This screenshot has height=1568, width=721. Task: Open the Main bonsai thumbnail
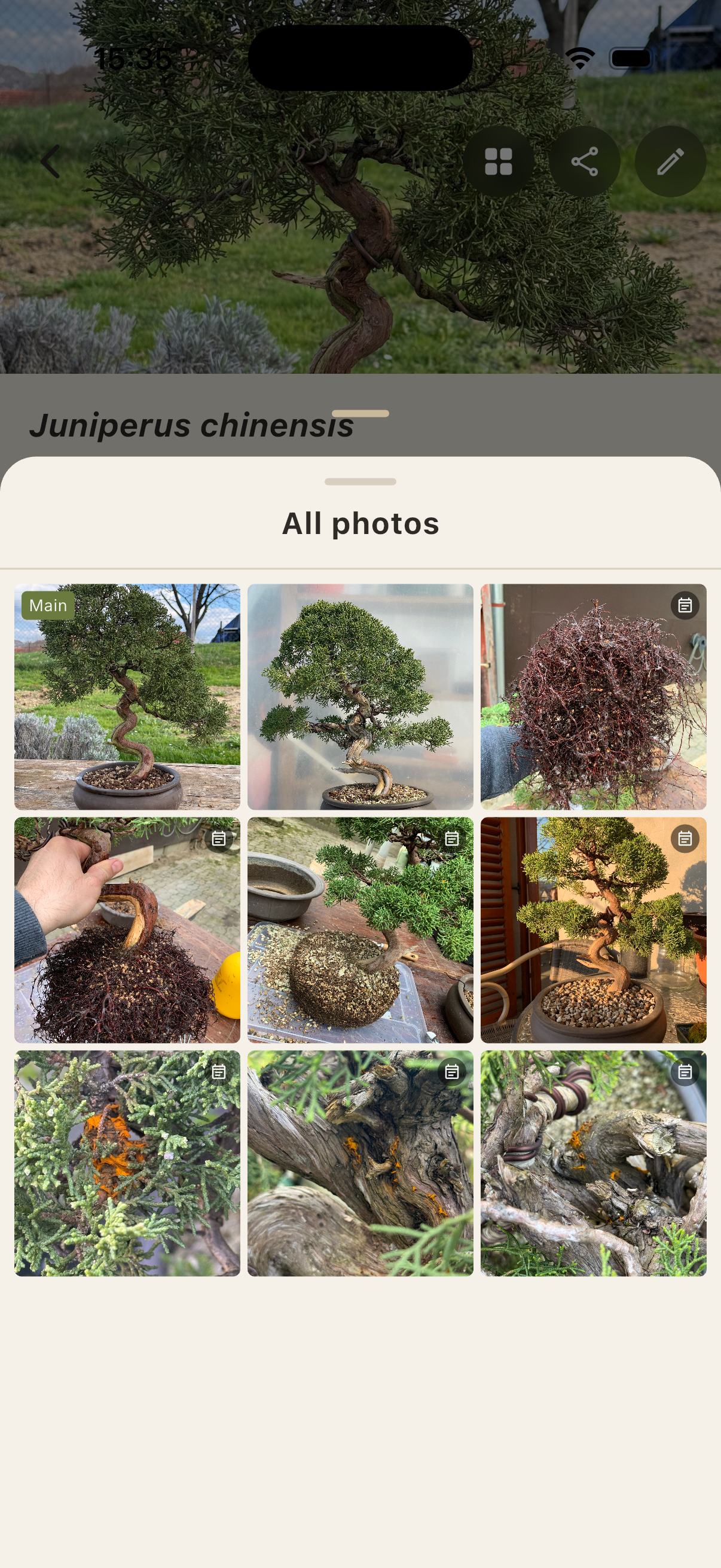coord(126,697)
